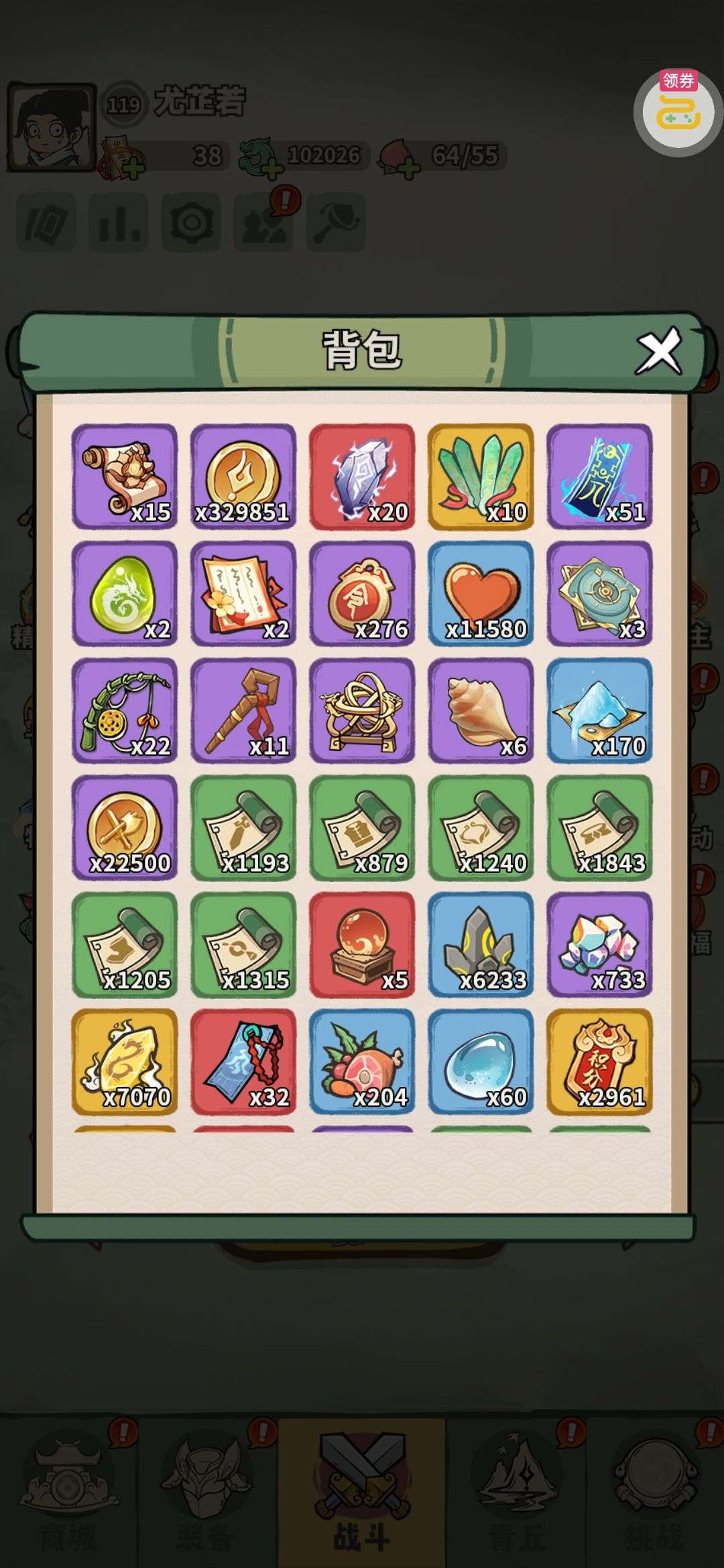
Task: Open the green scroll item x1843
Action: click(599, 828)
